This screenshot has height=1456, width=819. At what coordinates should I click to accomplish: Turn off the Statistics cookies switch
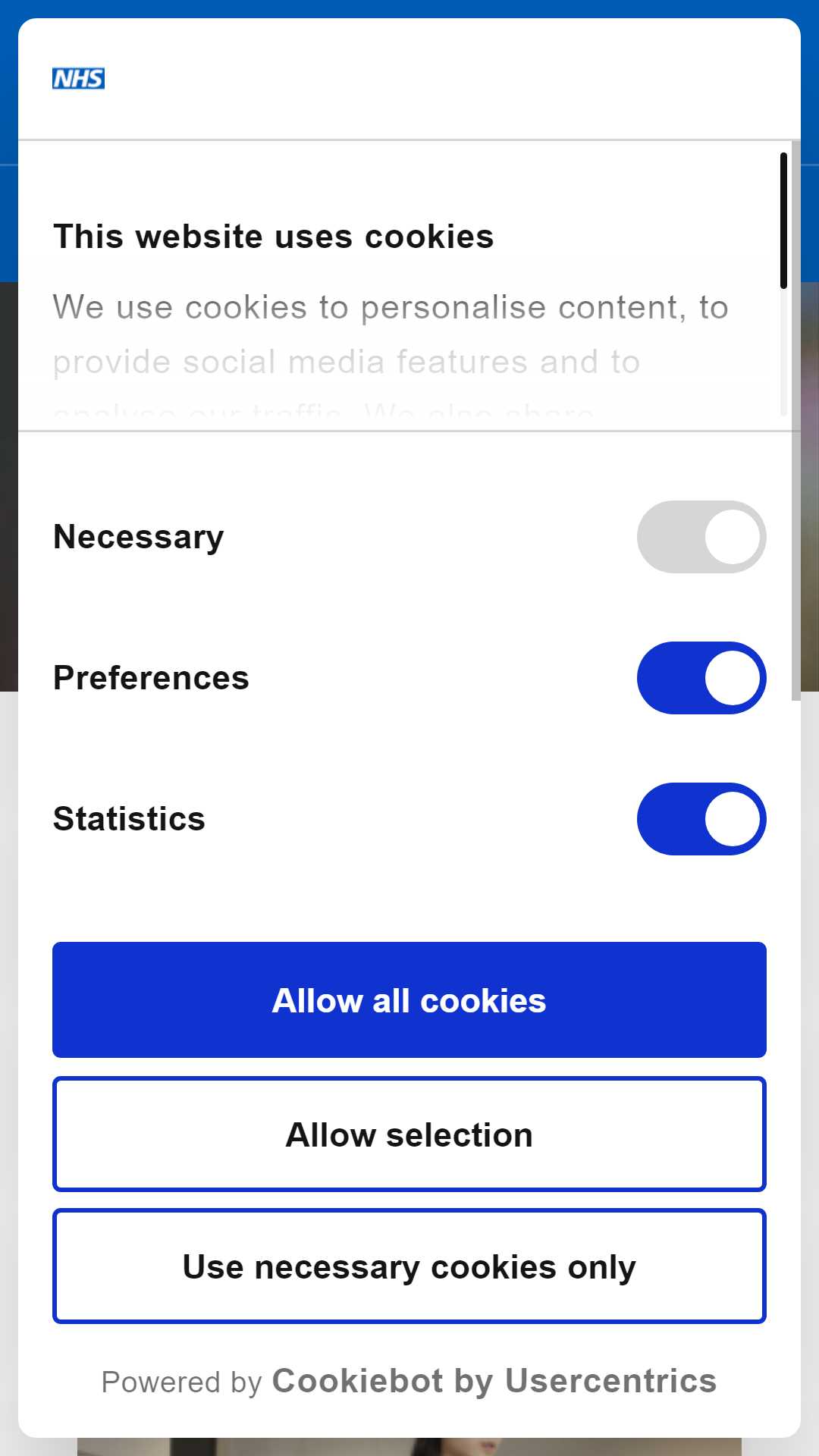click(701, 819)
